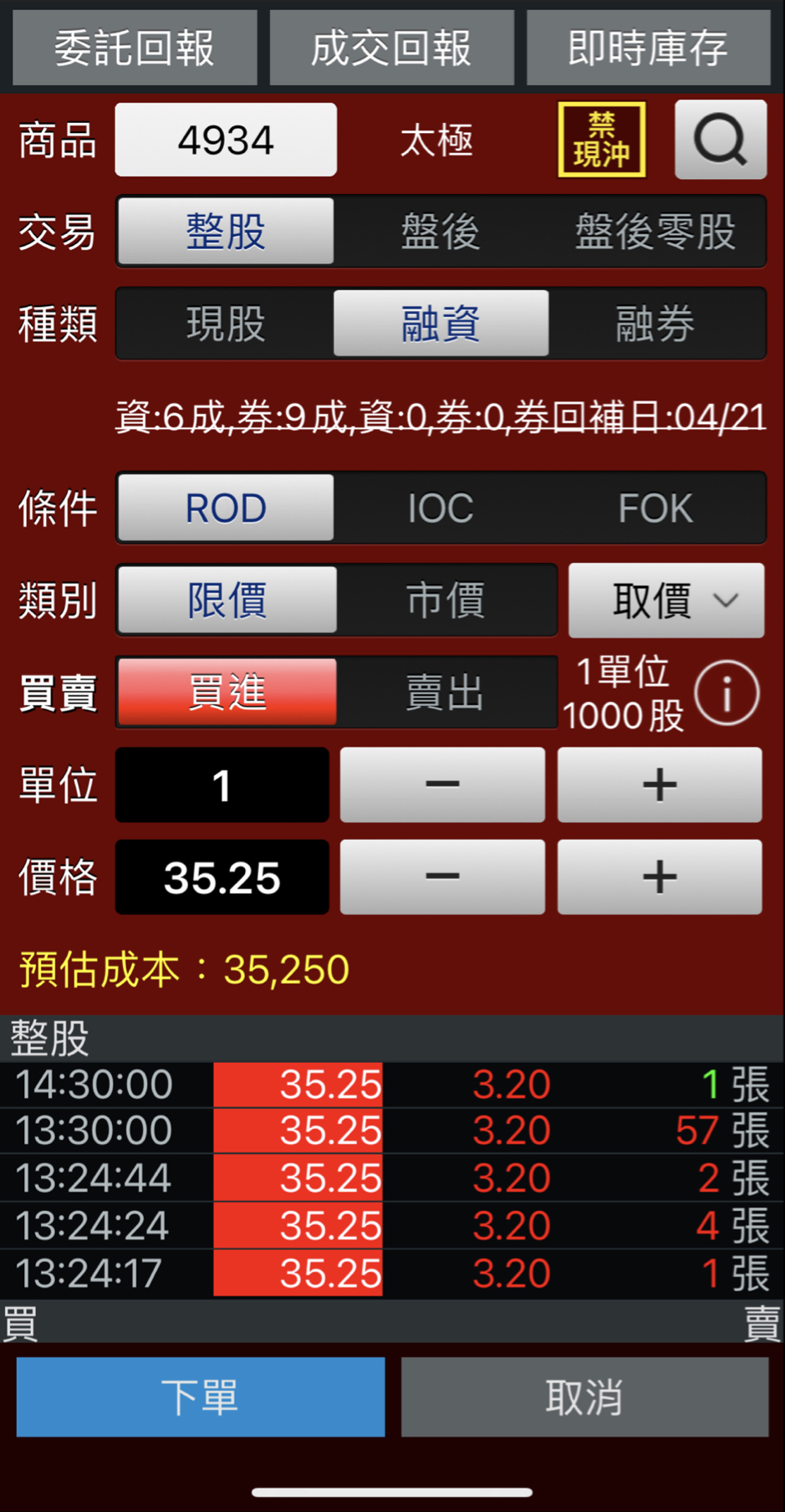Open the unit info icon
The image size is (785, 1512).
coord(726,693)
